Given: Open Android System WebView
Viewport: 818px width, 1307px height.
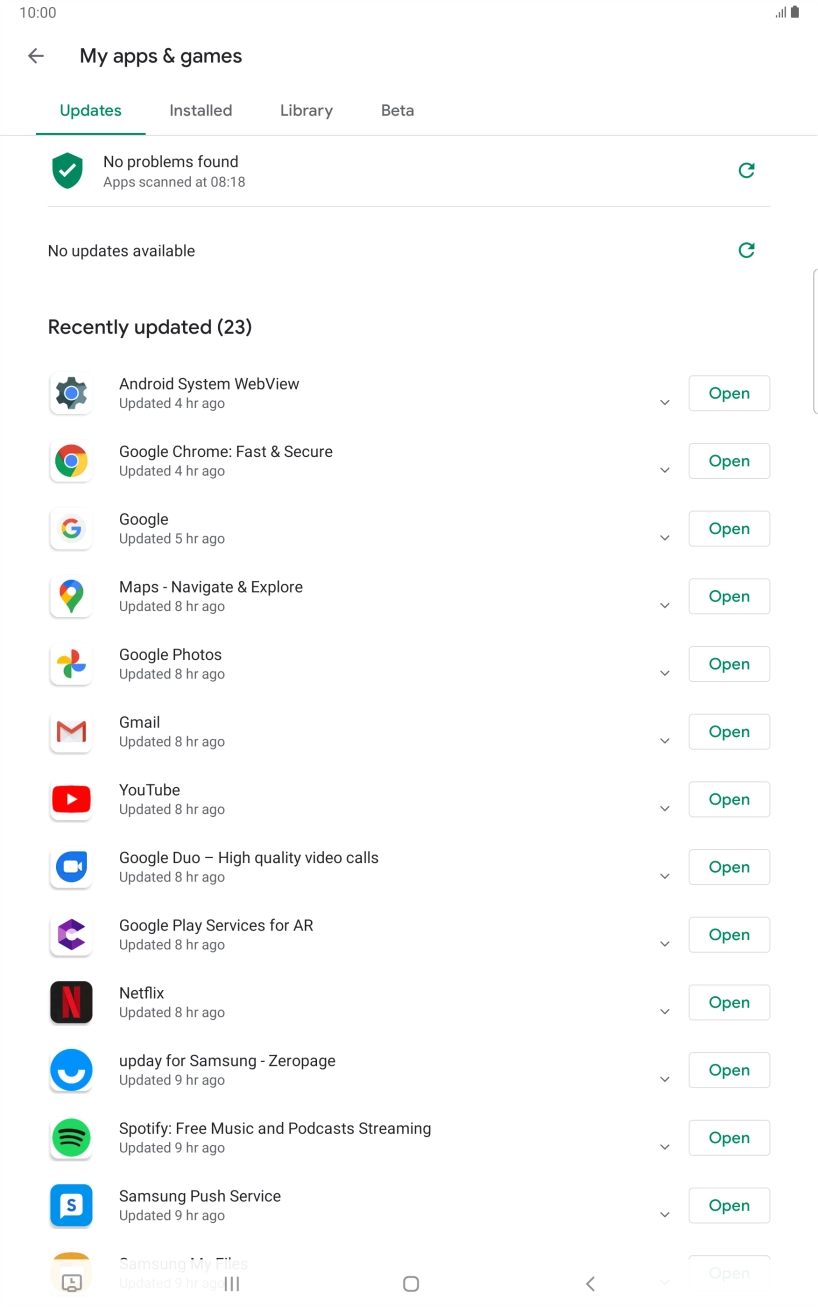Looking at the screenshot, I should coord(729,393).
